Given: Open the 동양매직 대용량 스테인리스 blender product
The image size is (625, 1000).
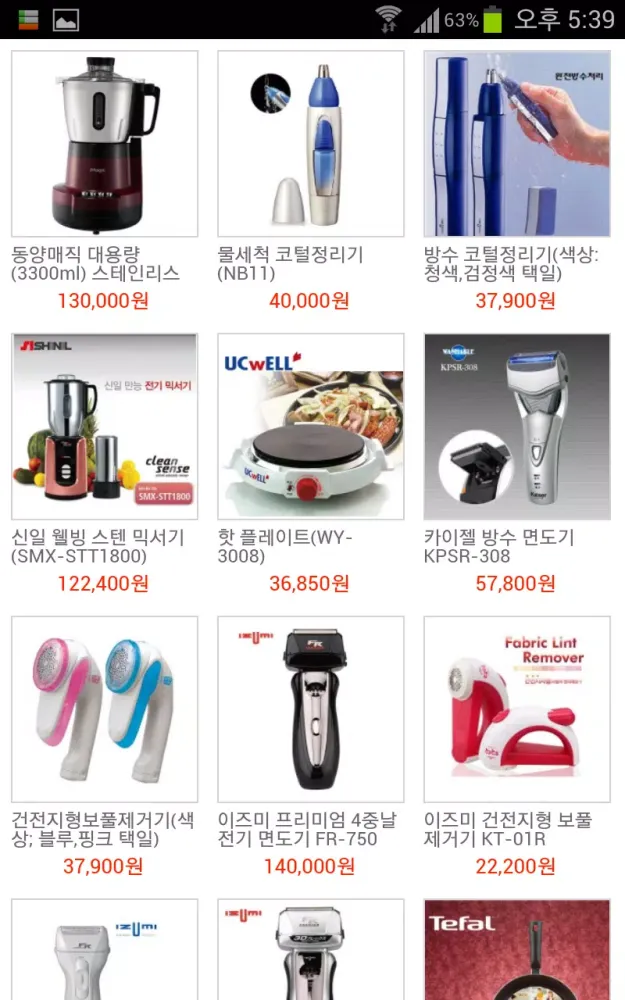Looking at the screenshot, I should pyautogui.click(x=104, y=144).
